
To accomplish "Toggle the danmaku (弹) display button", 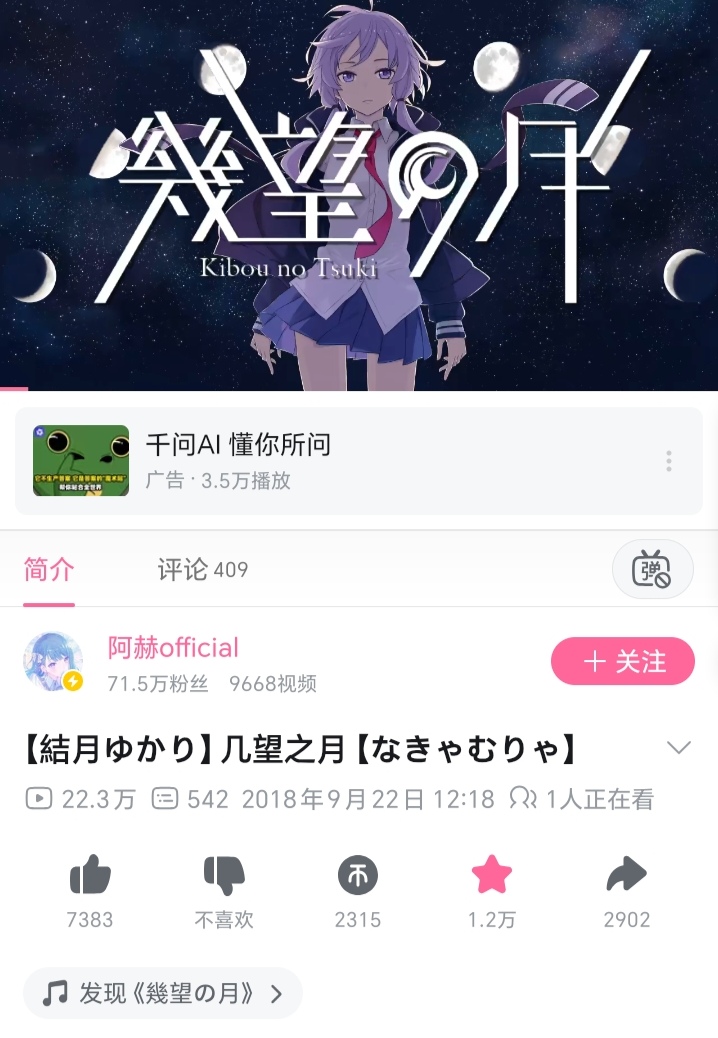I will 652,570.
